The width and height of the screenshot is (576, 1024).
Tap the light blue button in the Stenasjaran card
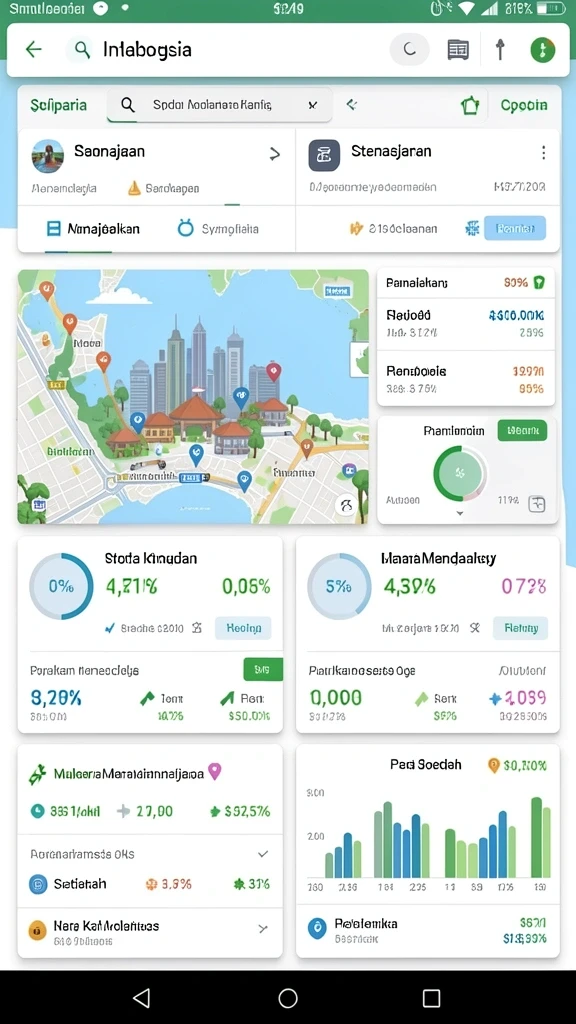pos(515,229)
